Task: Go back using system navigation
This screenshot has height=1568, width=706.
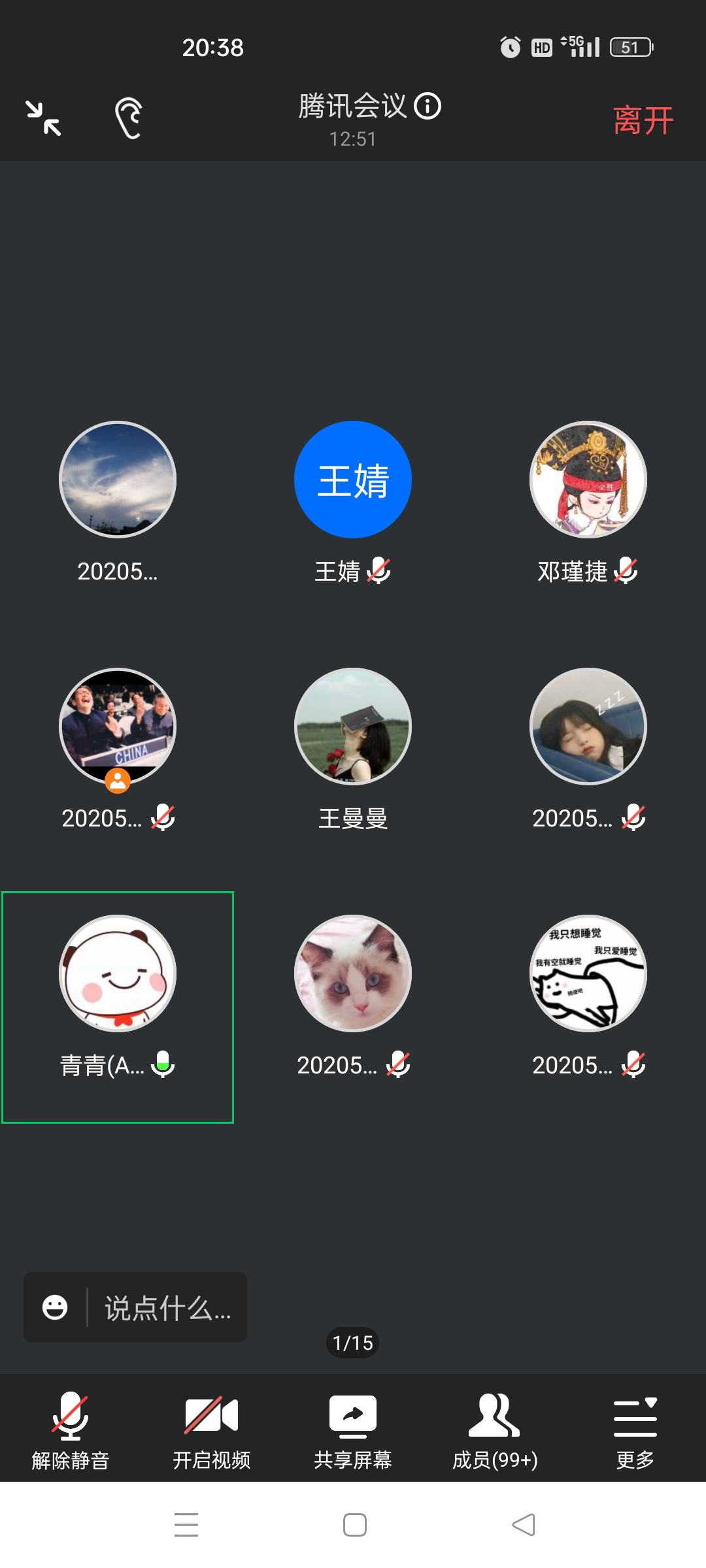Action: click(523, 1525)
